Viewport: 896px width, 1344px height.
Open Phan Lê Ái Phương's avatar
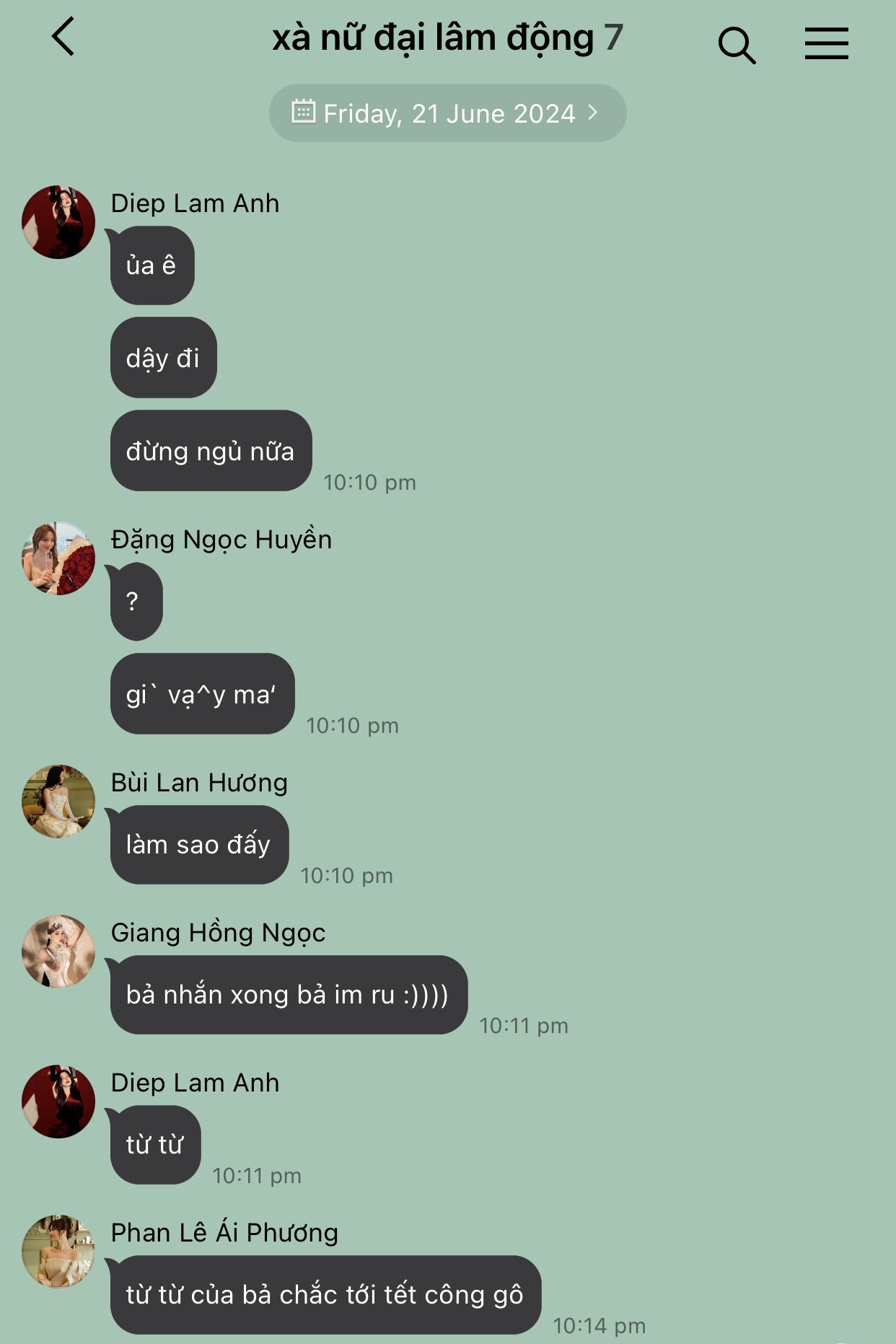[58, 1252]
